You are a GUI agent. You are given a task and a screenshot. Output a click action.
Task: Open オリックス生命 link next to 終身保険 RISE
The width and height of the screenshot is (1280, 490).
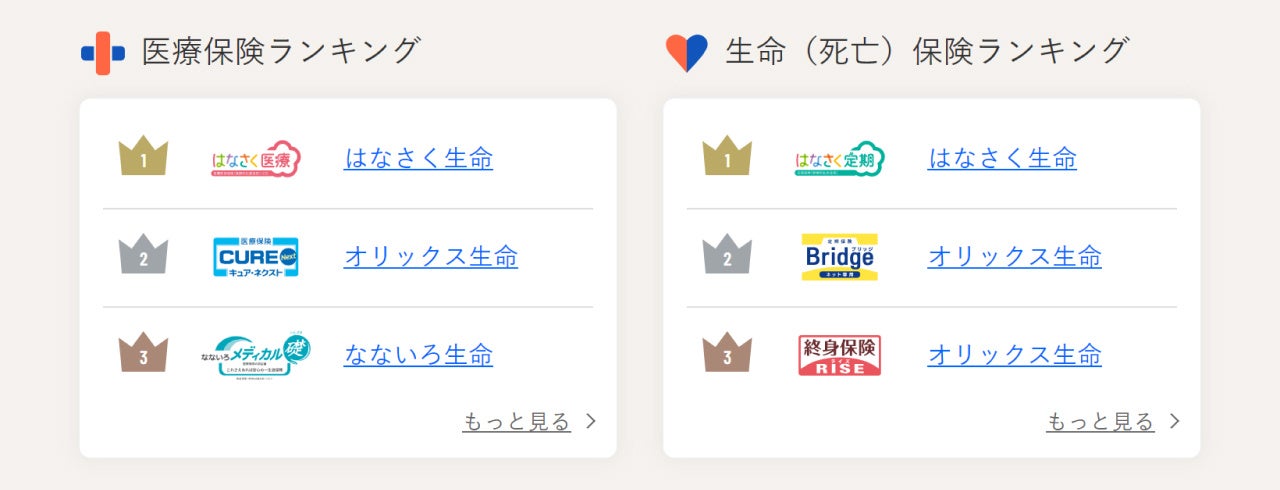click(1014, 355)
